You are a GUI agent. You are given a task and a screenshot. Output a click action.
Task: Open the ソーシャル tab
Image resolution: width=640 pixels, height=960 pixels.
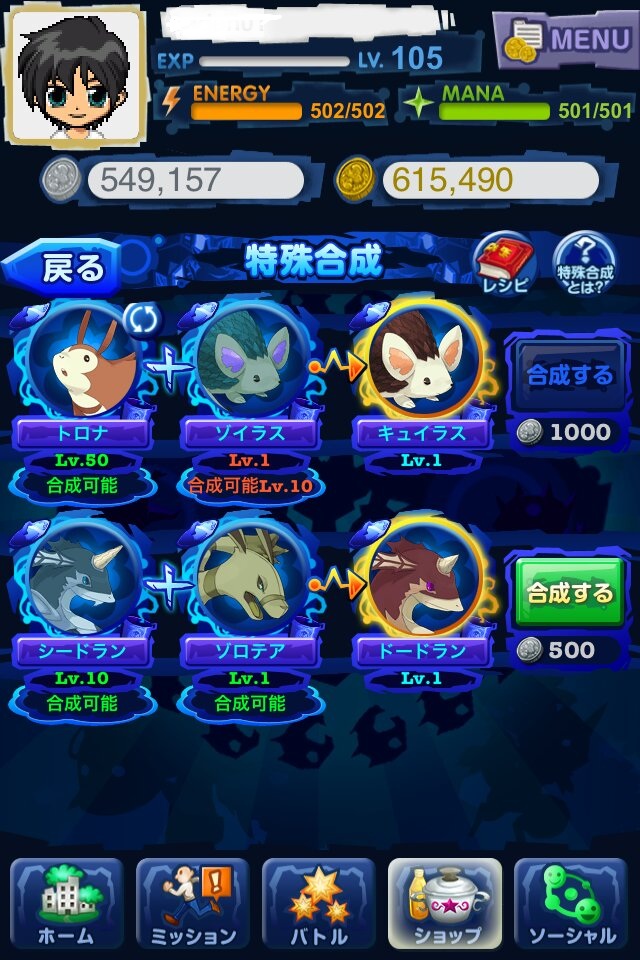(x=571, y=903)
